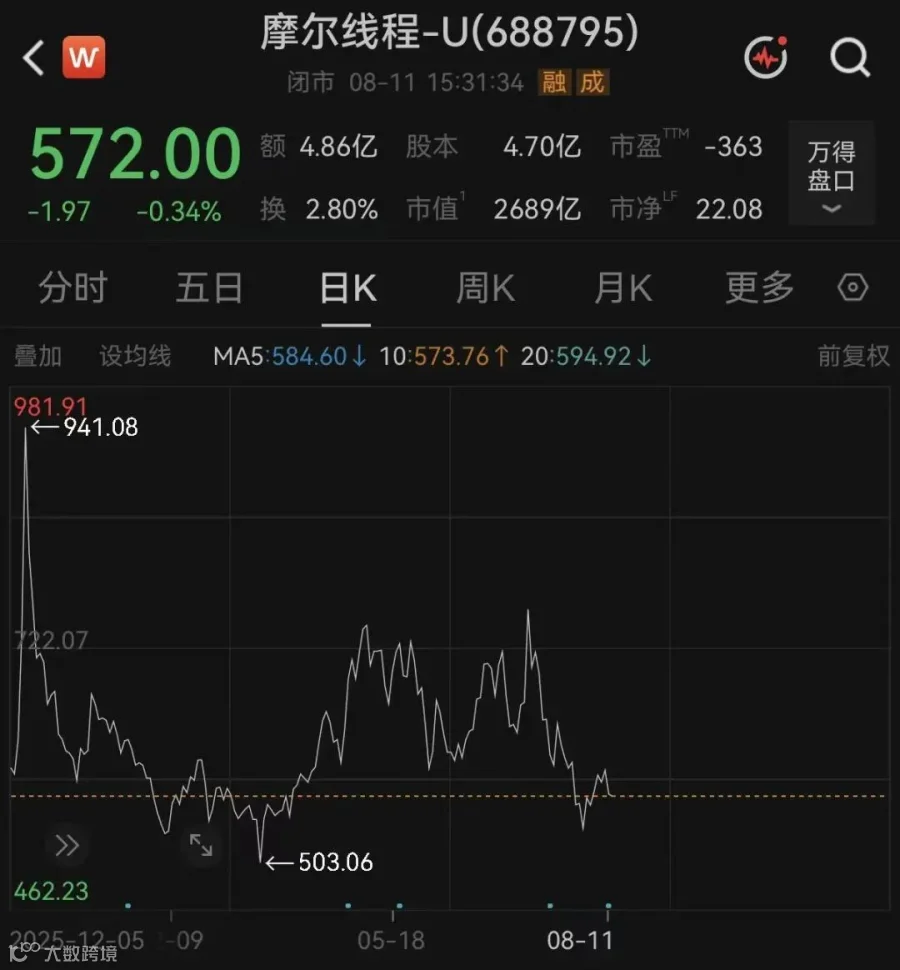
Task: Tap the double-arrow chart scroll button
Action: click(67, 846)
